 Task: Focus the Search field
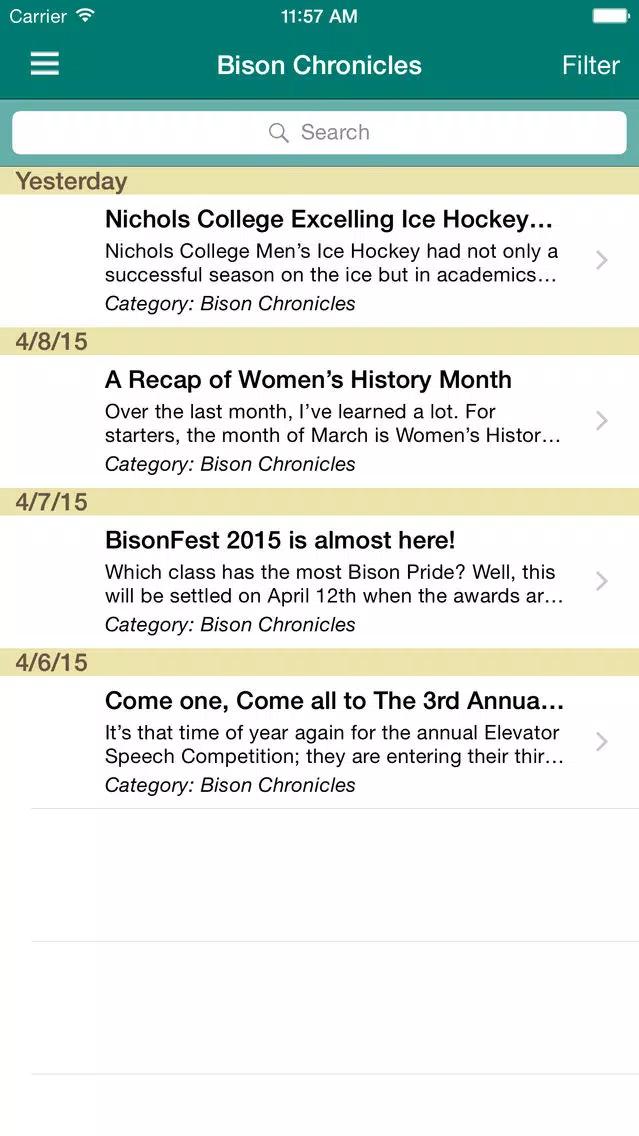tap(320, 133)
